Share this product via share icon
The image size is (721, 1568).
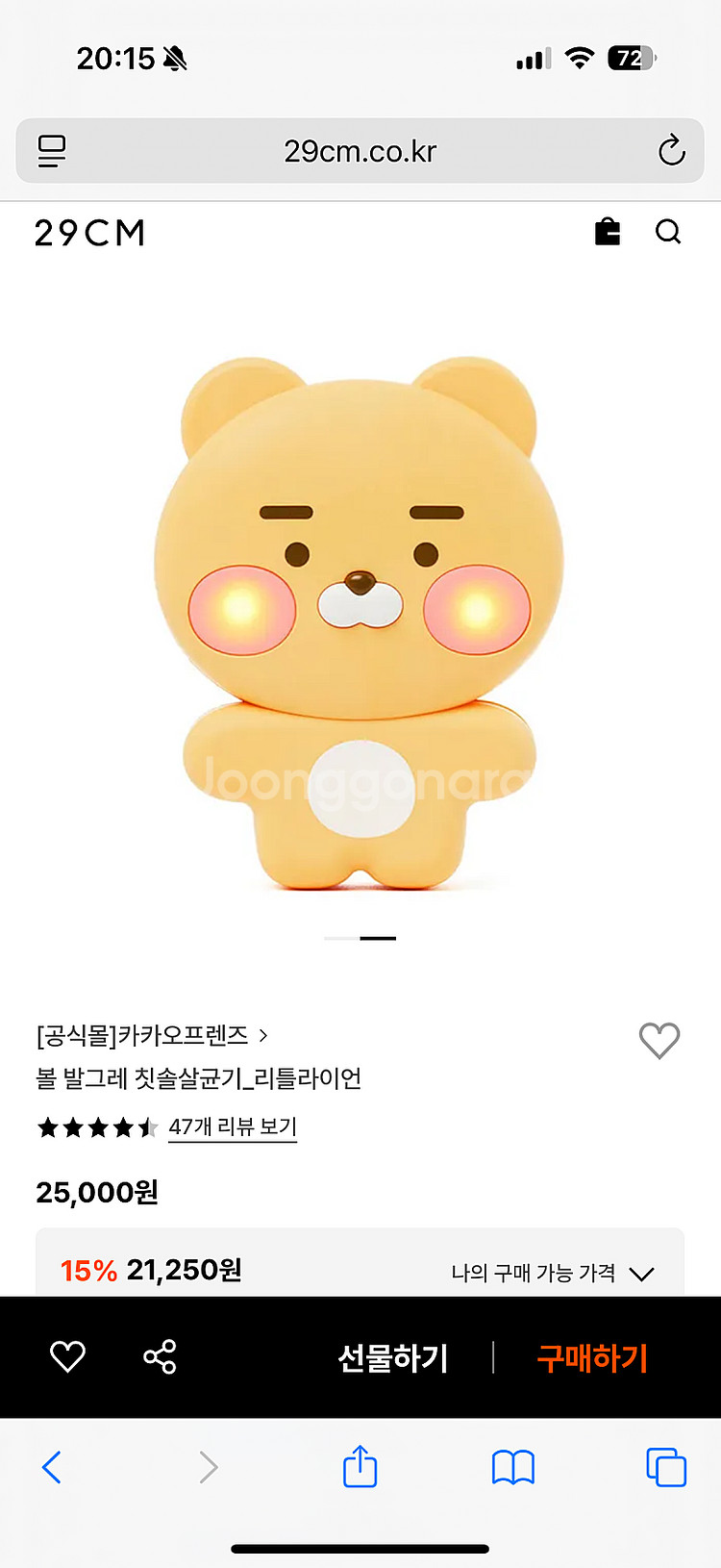[x=160, y=1356]
